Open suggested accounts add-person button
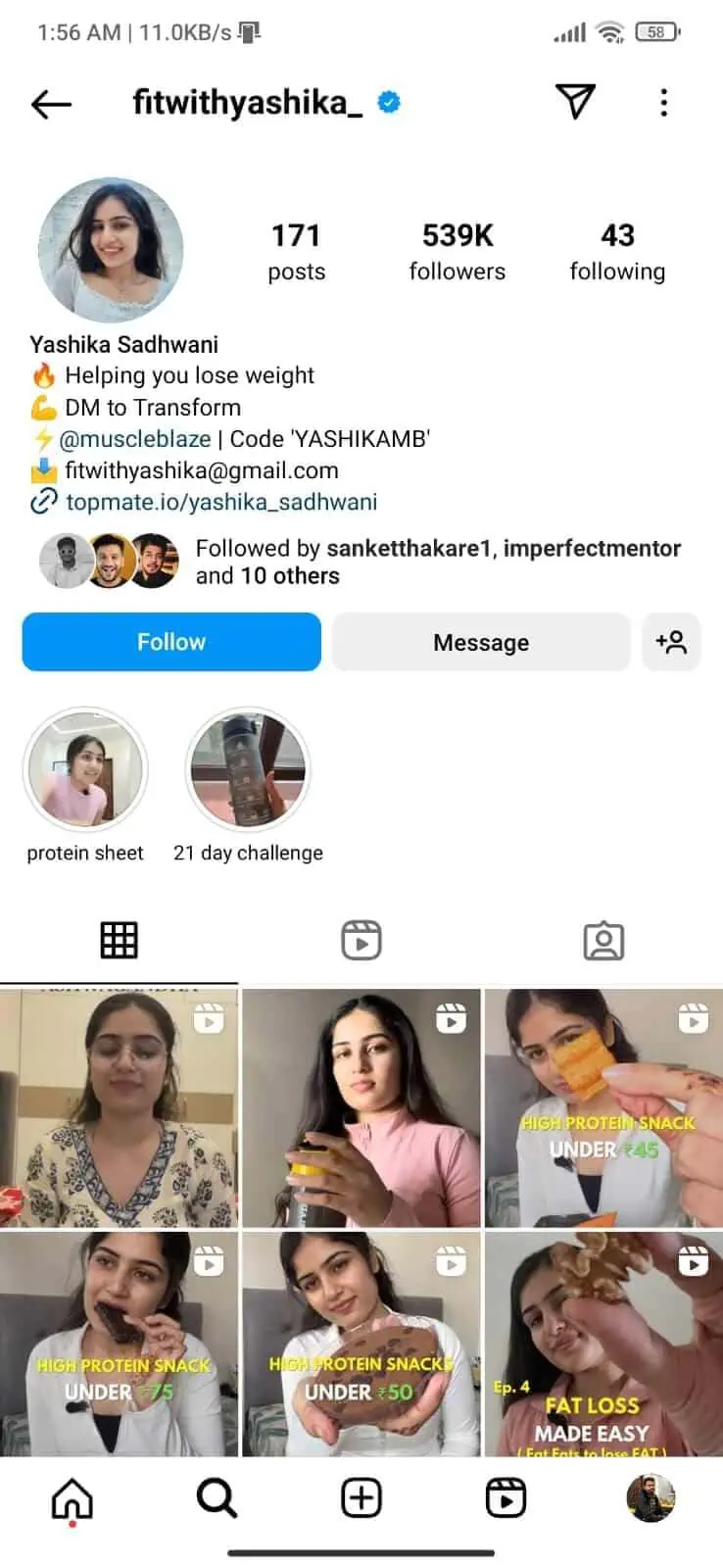 click(x=671, y=642)
